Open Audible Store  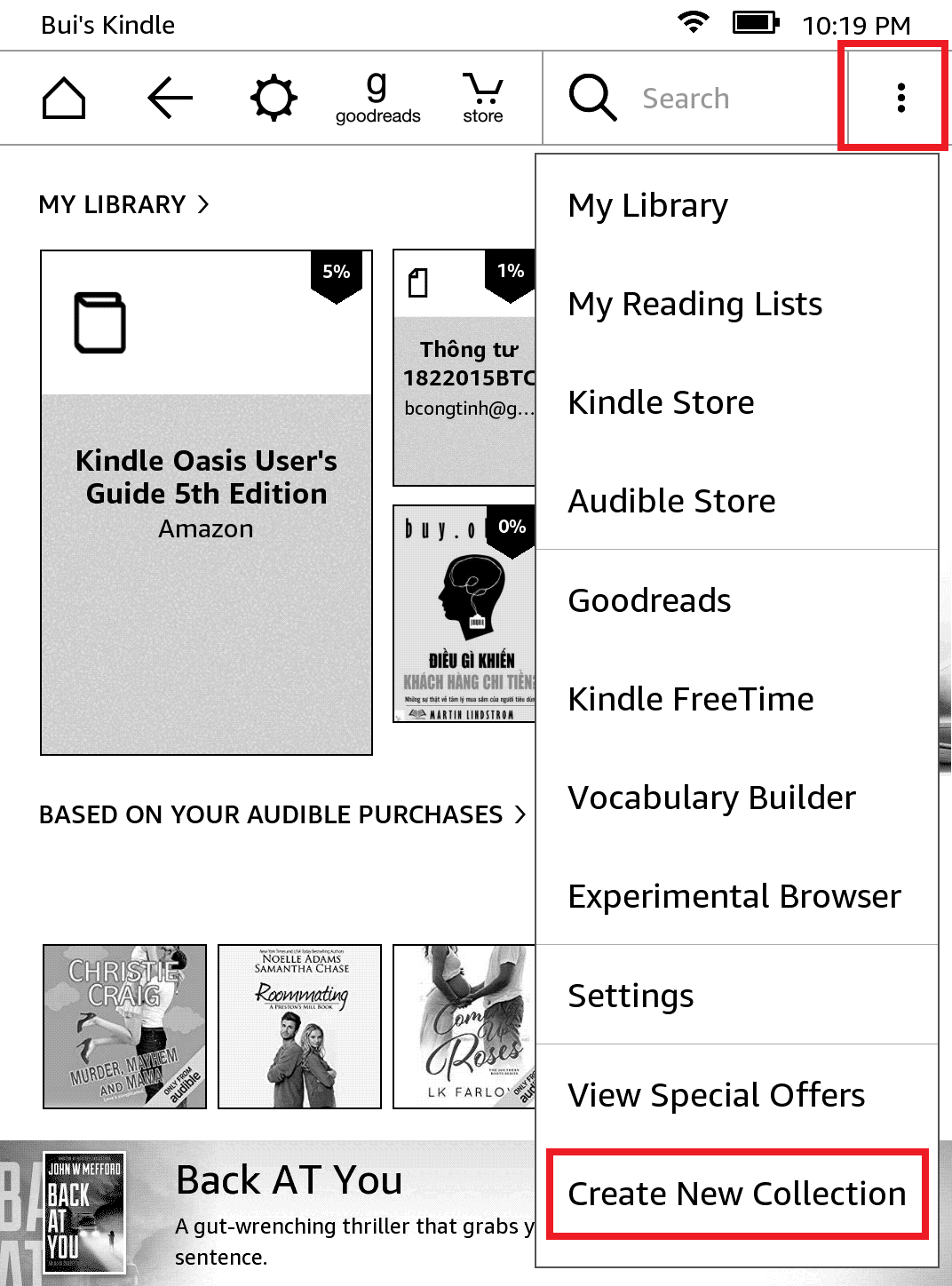coord(671,501)
